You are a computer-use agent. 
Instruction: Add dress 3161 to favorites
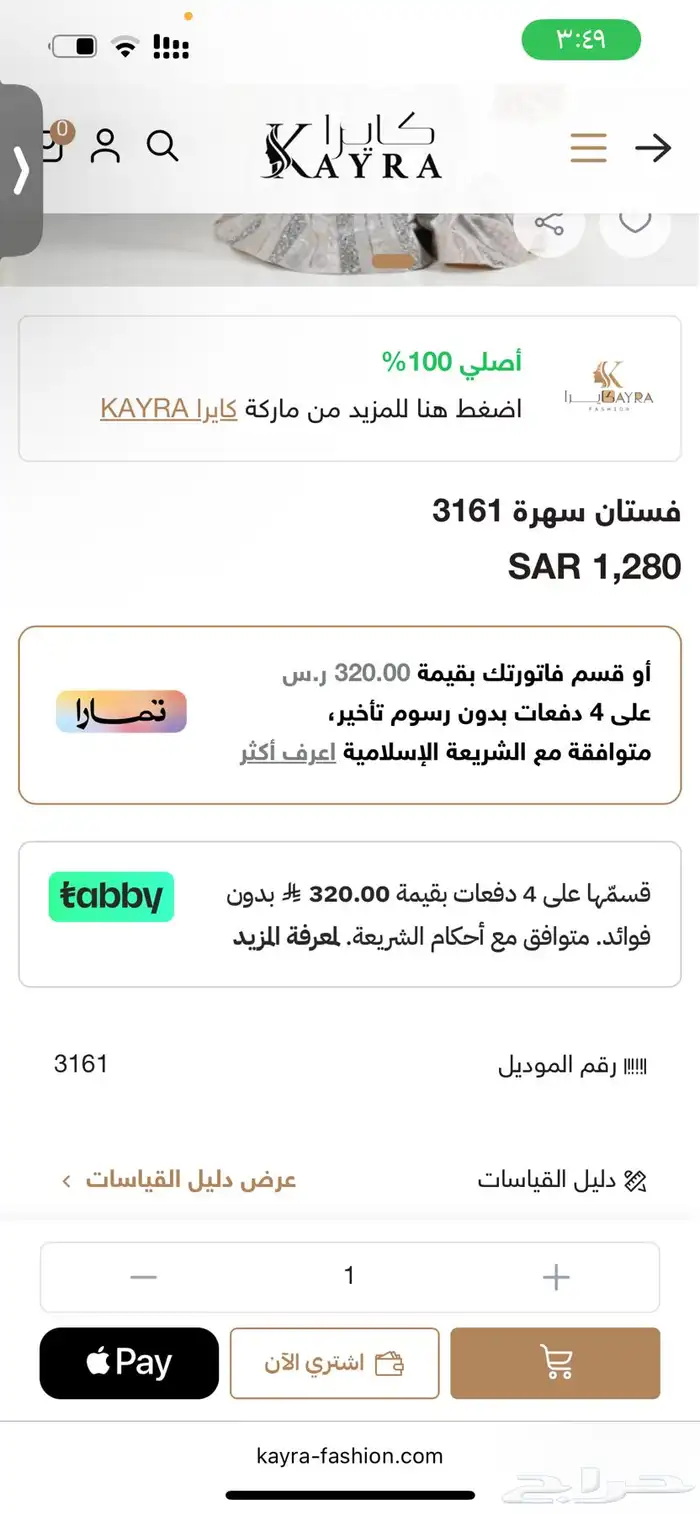click(634, 223)
